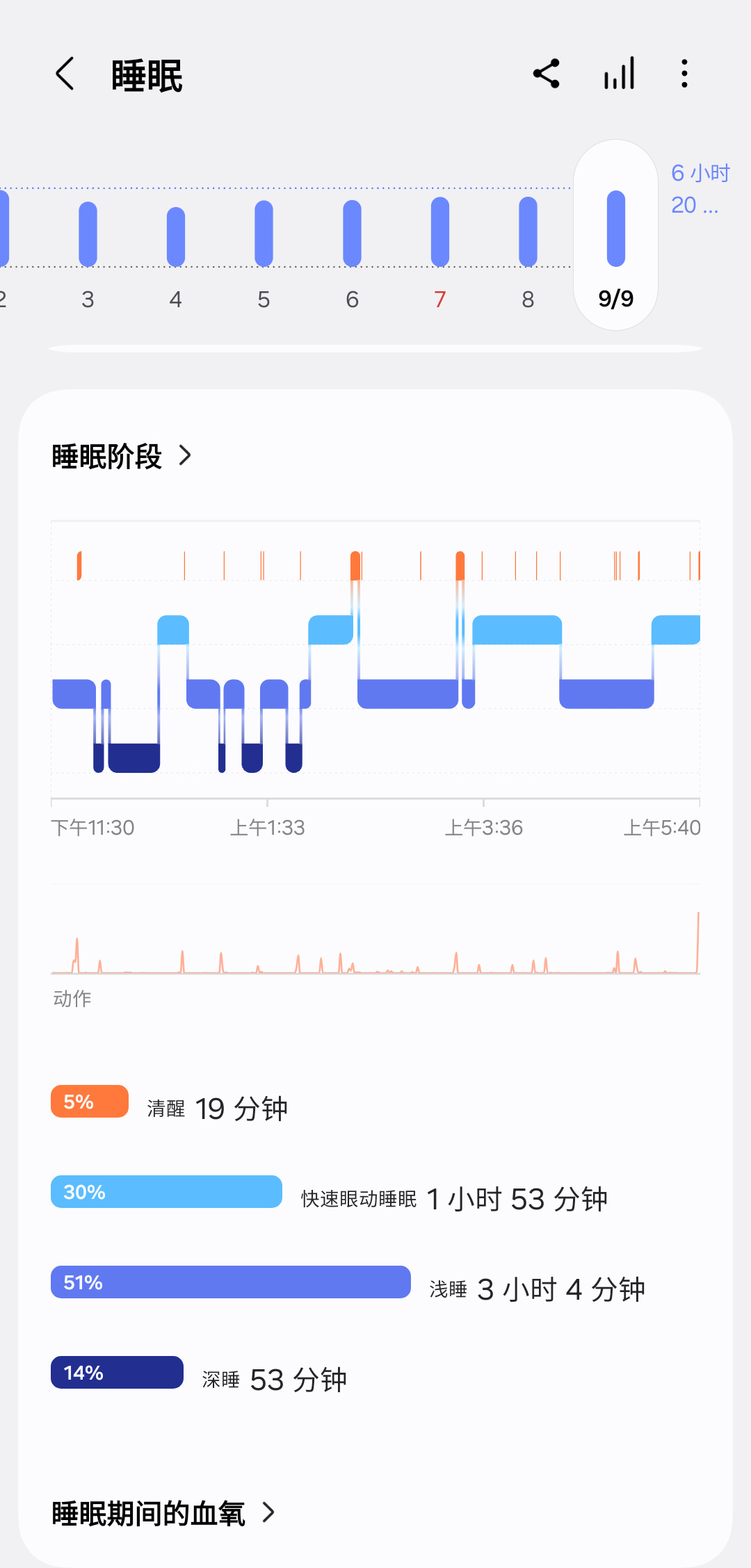
Task: Select the sleep bar for day 3
Action: pos(88,234)
